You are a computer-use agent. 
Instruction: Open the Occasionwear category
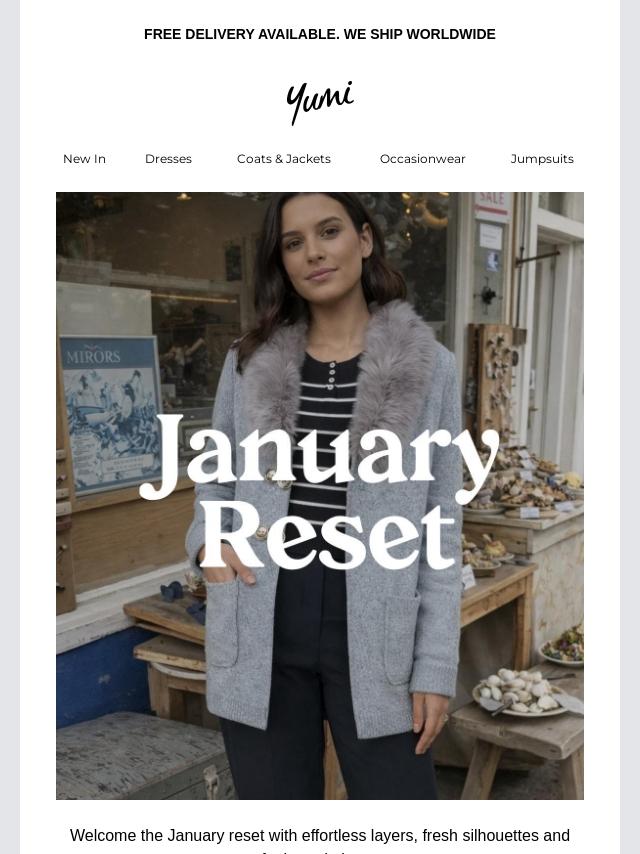pyautogui.click(x=422, y=159)
